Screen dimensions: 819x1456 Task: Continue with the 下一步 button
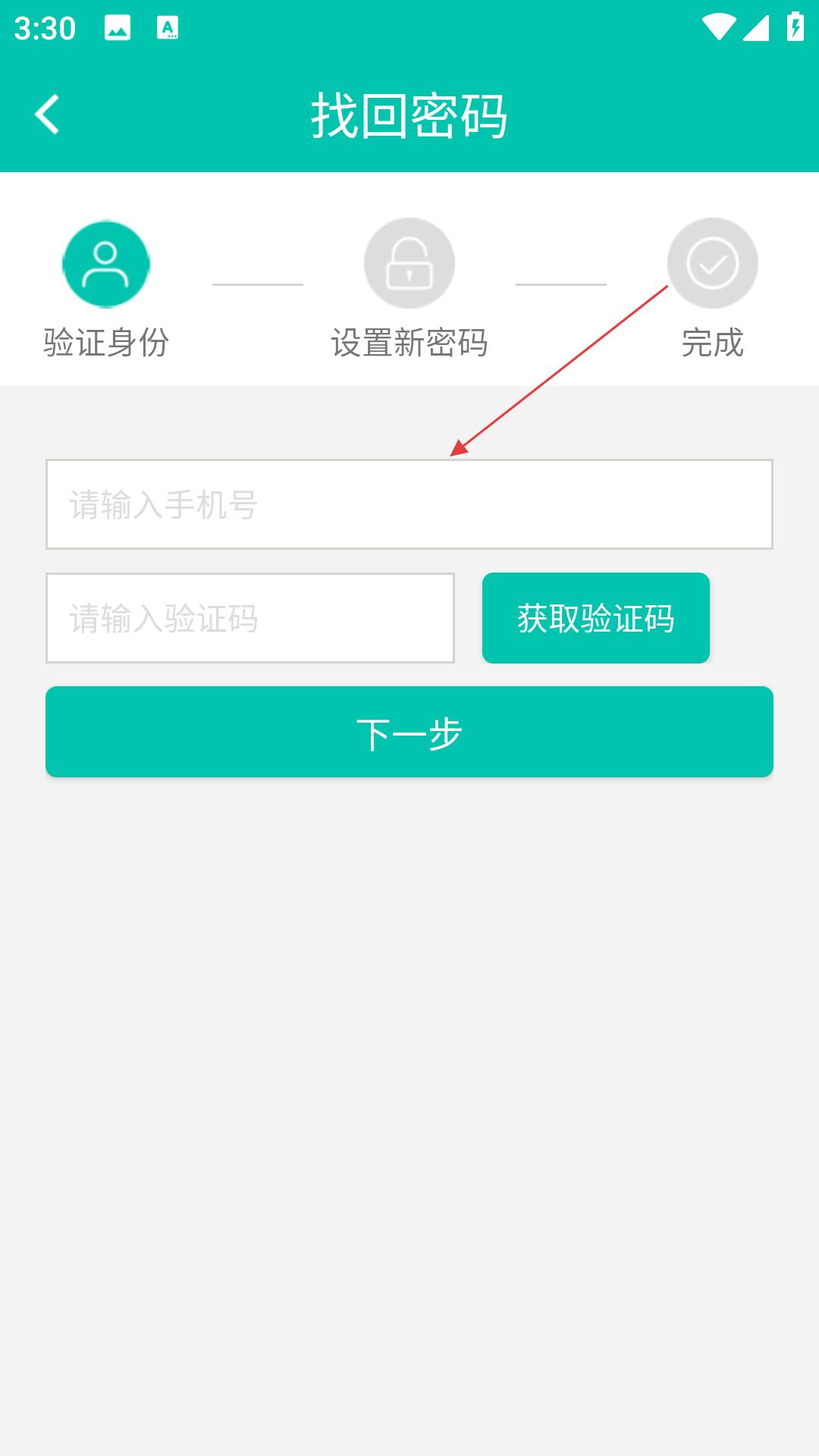(409, 732)
